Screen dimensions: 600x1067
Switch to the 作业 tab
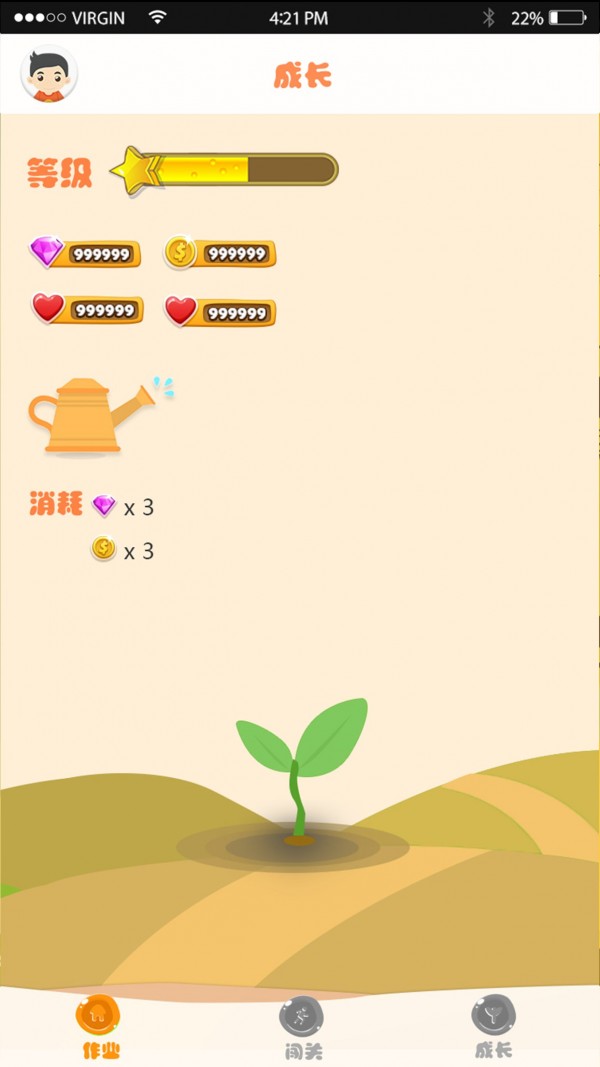coord(99,1026)
